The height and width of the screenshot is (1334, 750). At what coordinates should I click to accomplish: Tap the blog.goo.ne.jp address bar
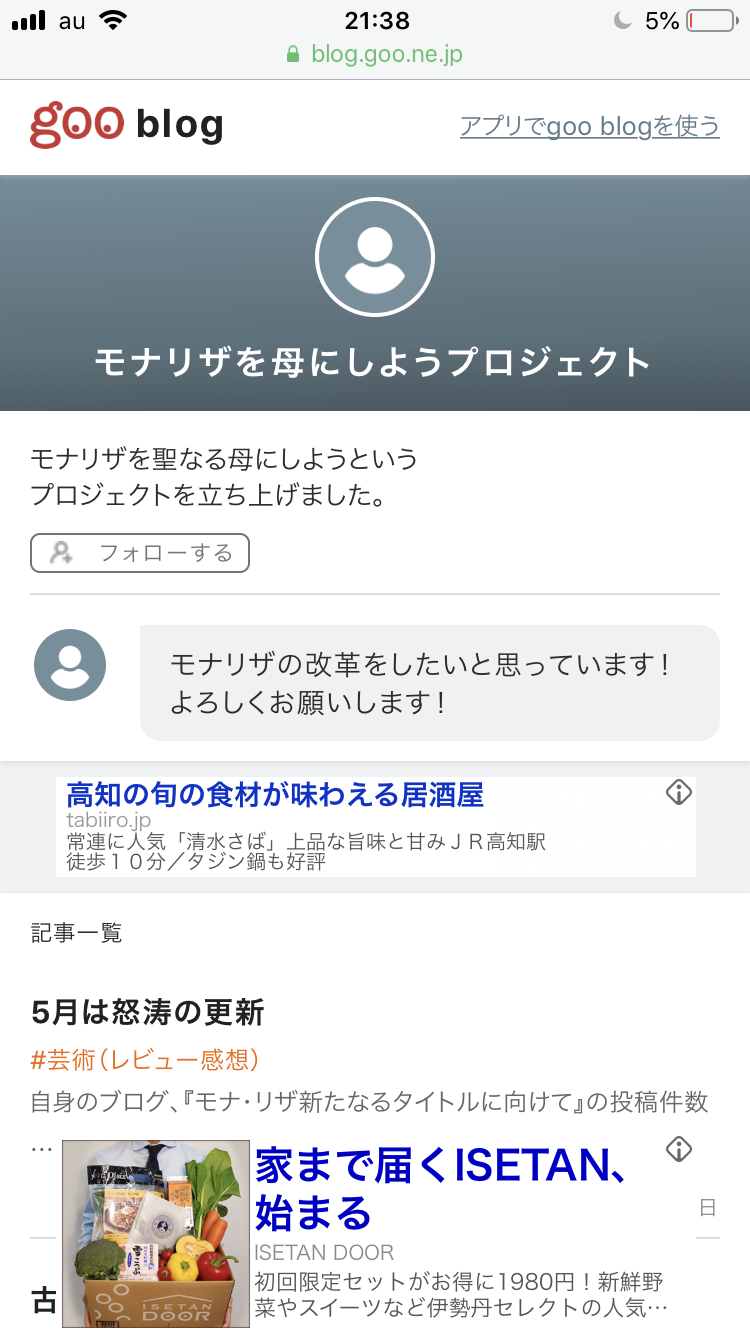[x=375, y=54]
